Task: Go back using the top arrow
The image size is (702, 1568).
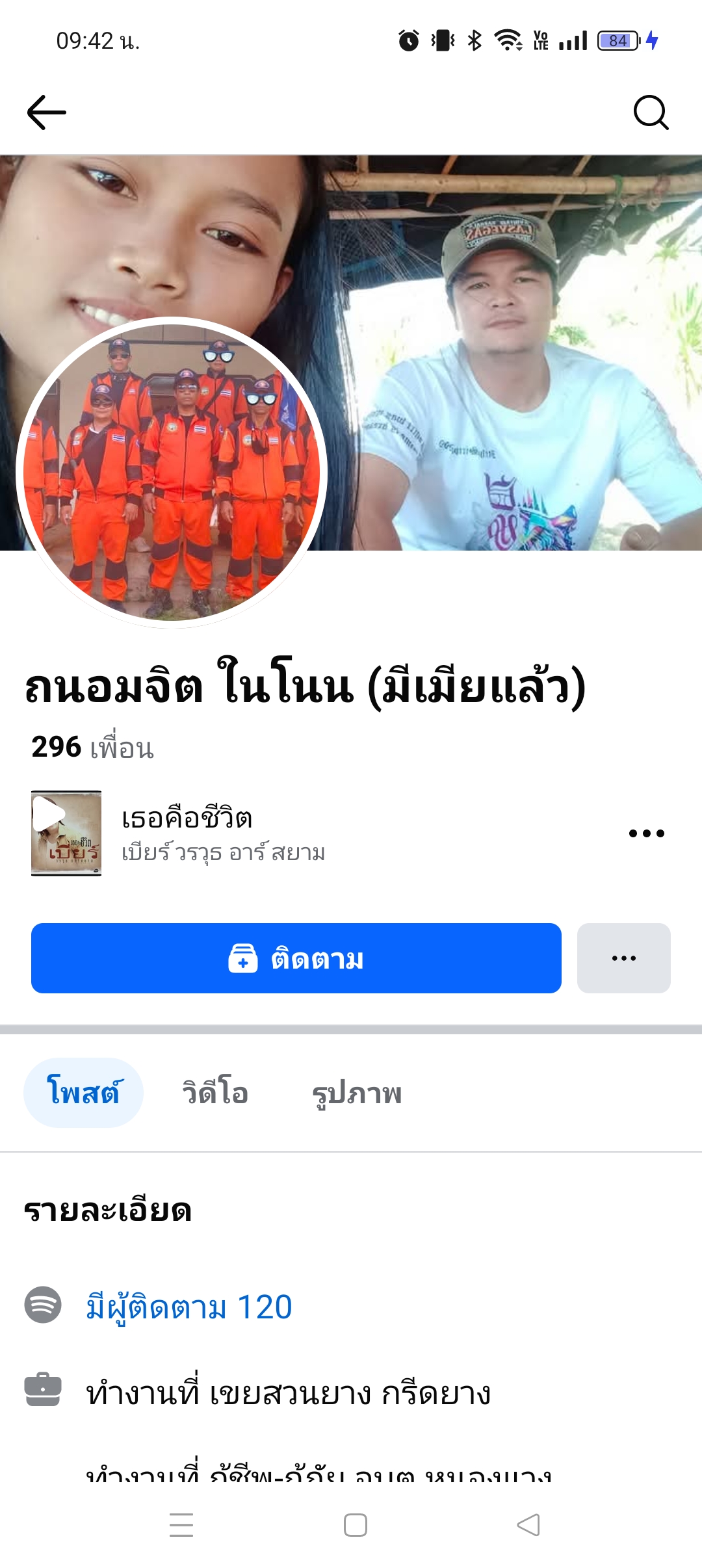Action: click(x=46, y=112)
